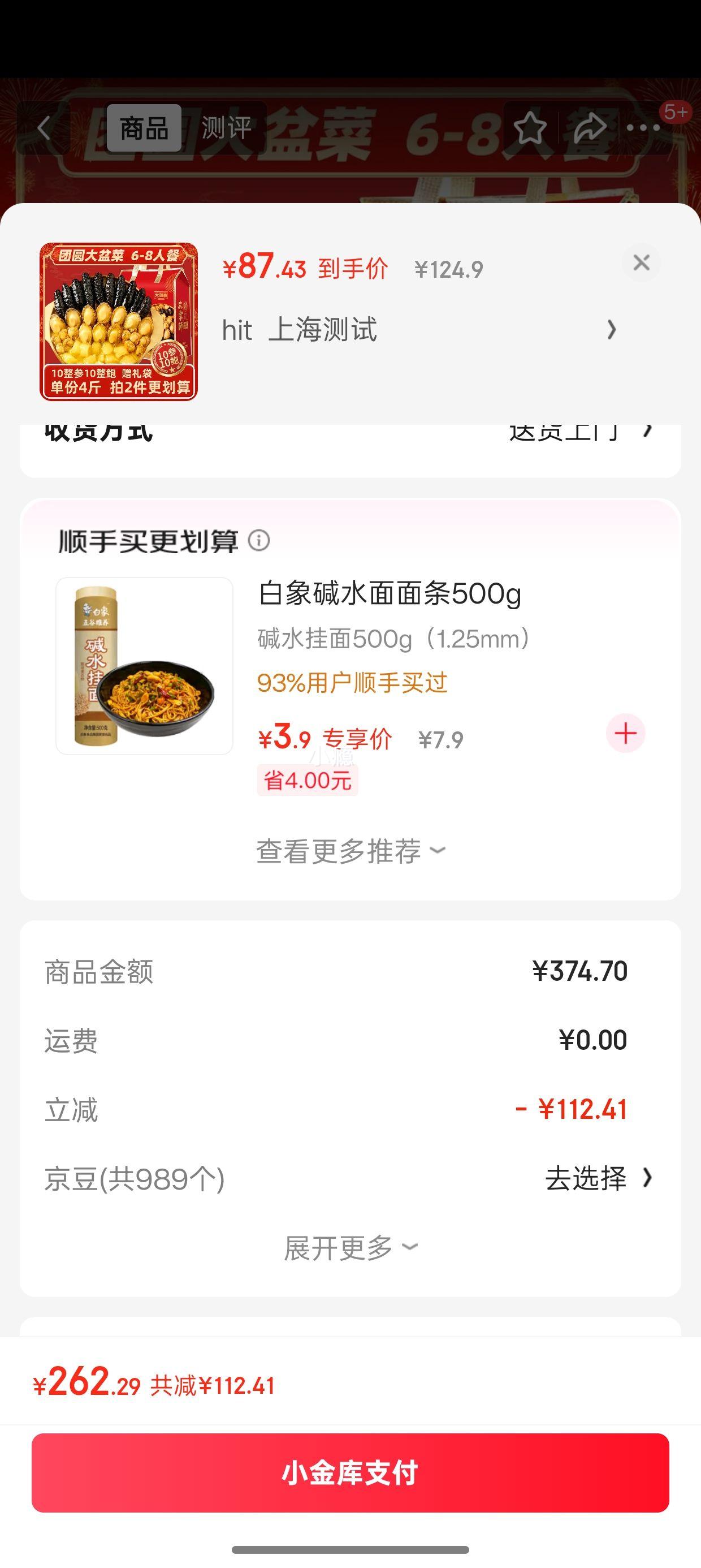Expand 展开更多 to show more fees
Viewport: 701px width, 1568px height.
[350, 1247]
